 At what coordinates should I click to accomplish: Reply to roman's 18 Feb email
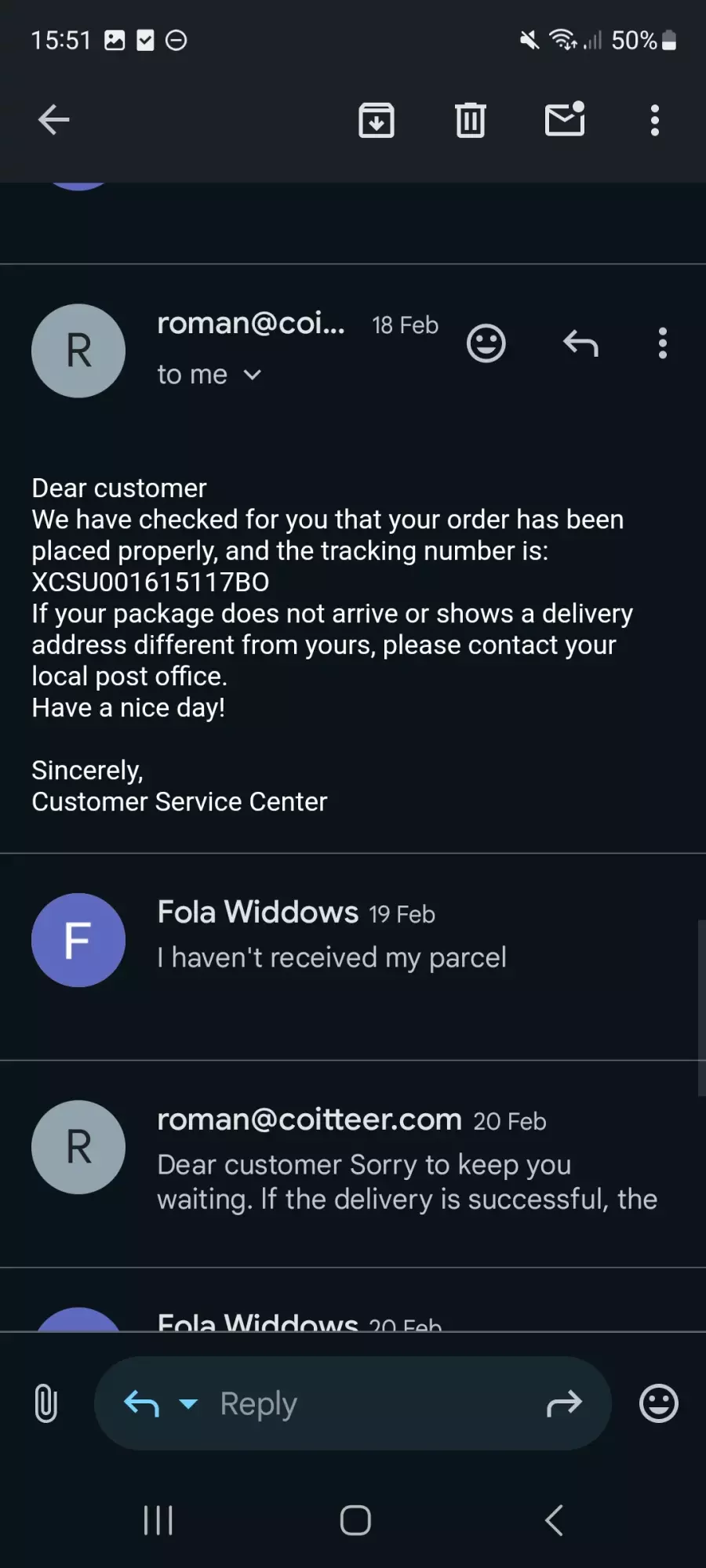[580, 343]
